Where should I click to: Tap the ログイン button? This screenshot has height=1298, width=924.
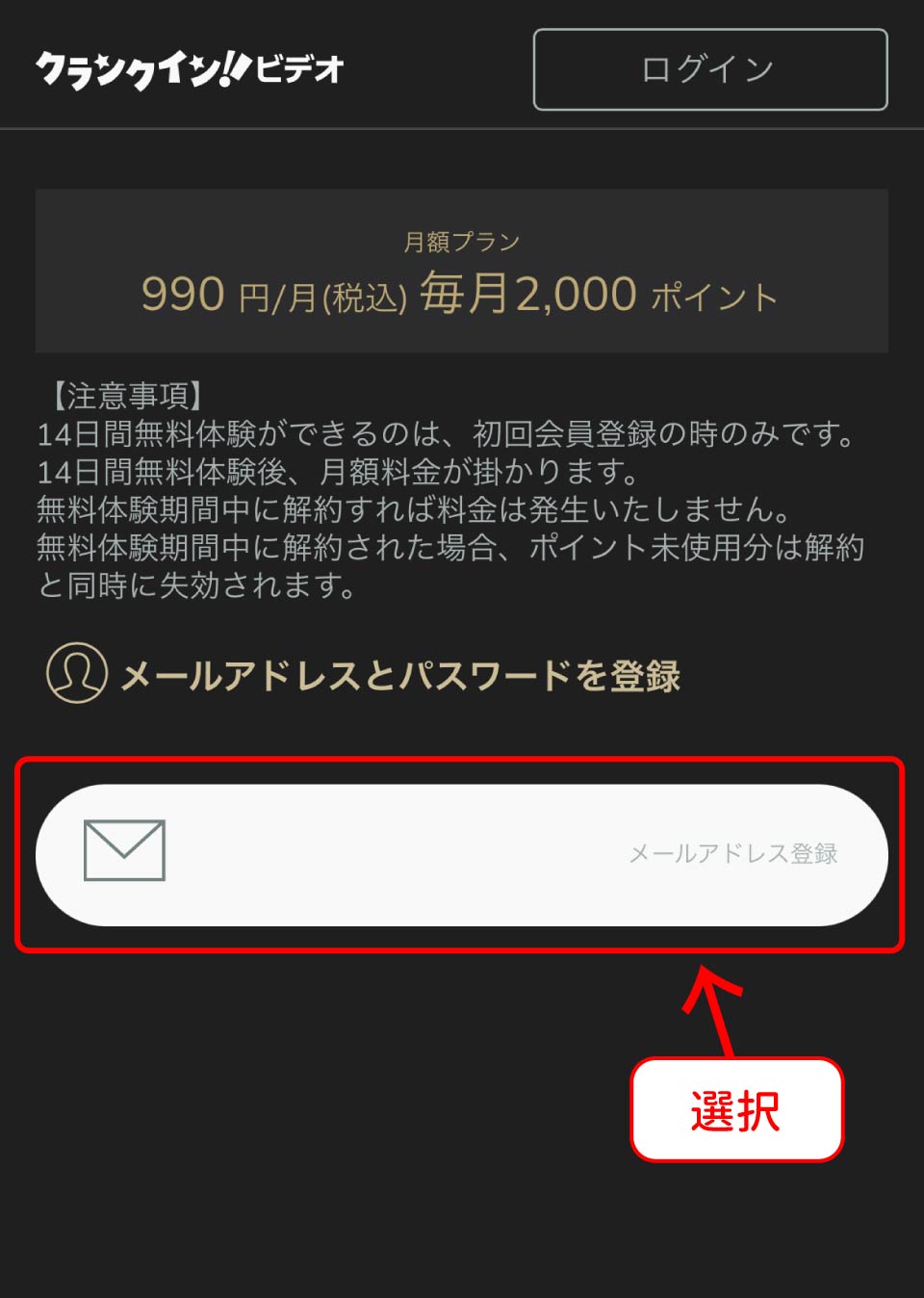(x=710, y=69)
